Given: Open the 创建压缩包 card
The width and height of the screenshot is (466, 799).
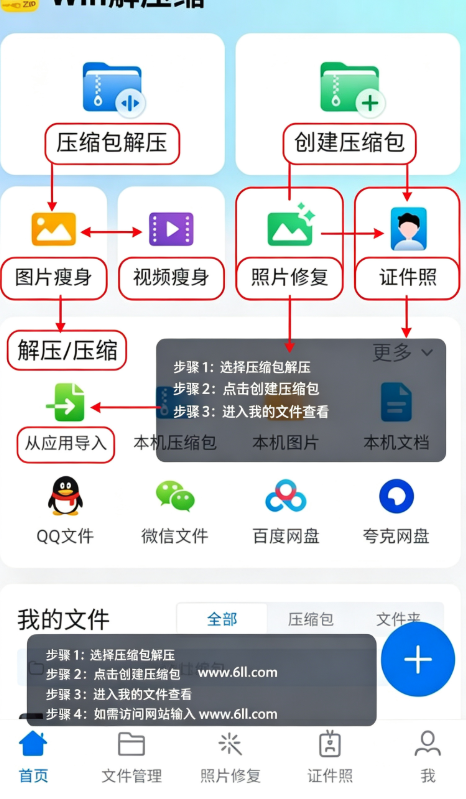Looking at the screenshot, I should pyautogui.click(x=348, y=104).
